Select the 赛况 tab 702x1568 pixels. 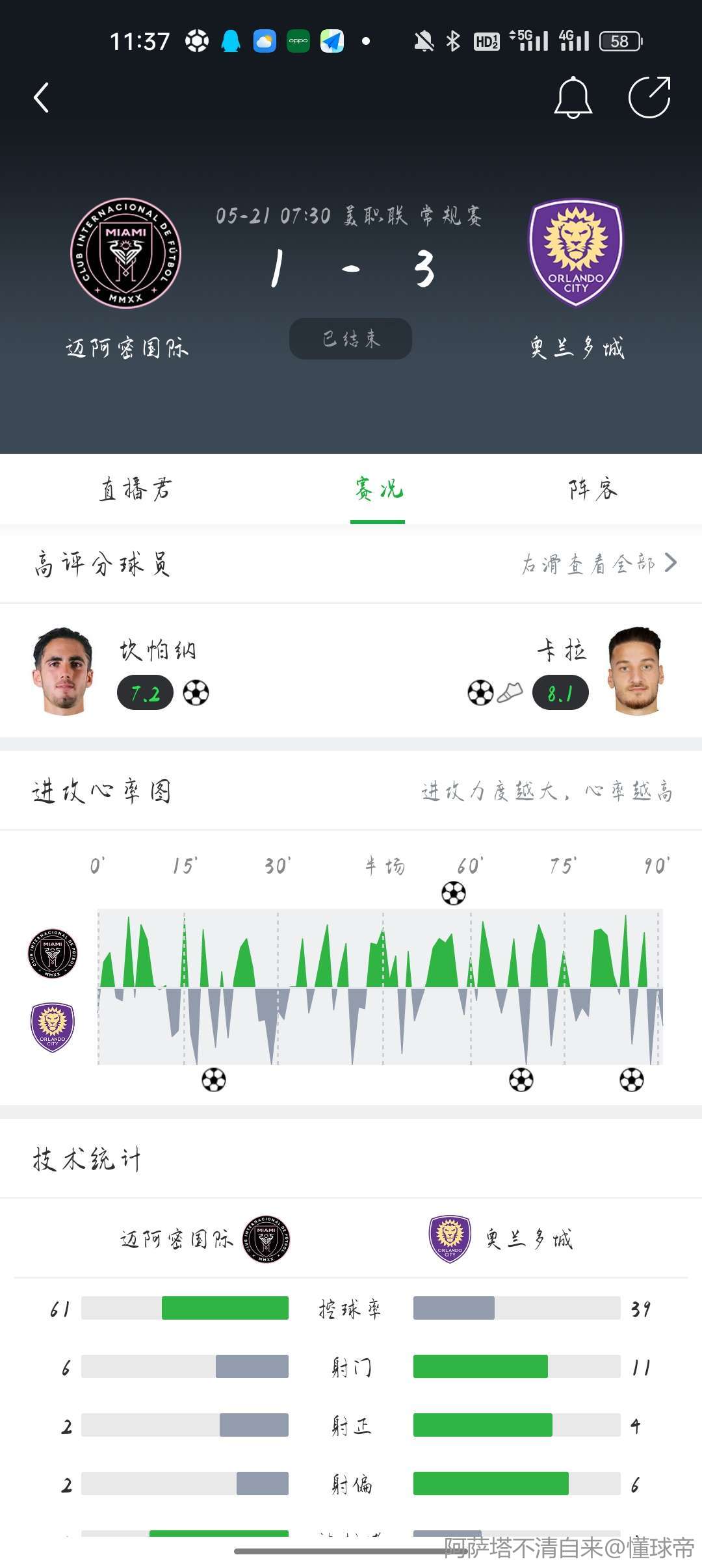coord(378,490)
